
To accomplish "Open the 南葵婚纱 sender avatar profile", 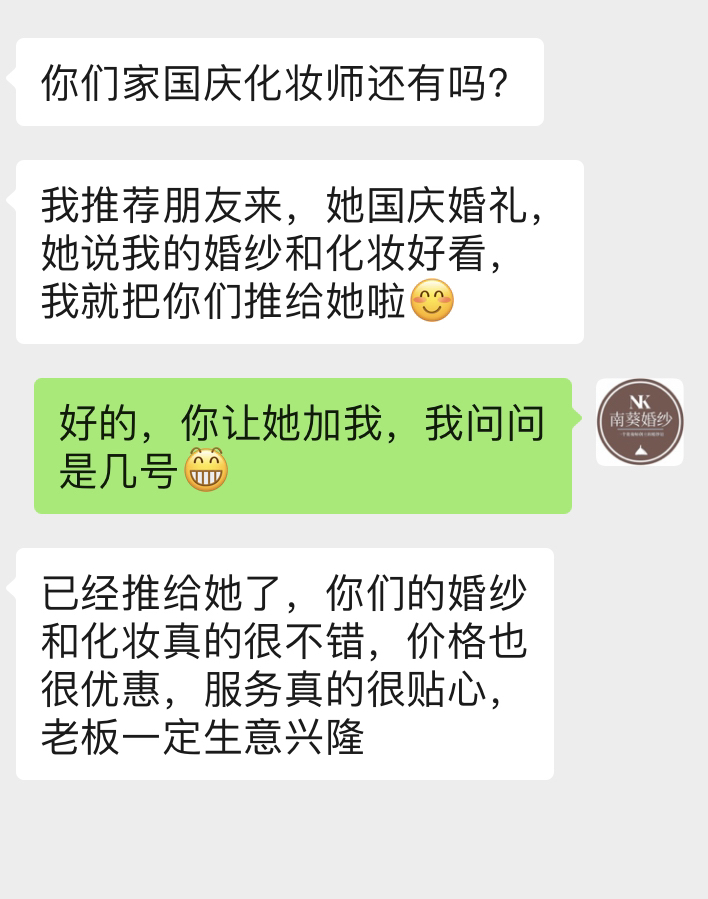I will point(640,422).
